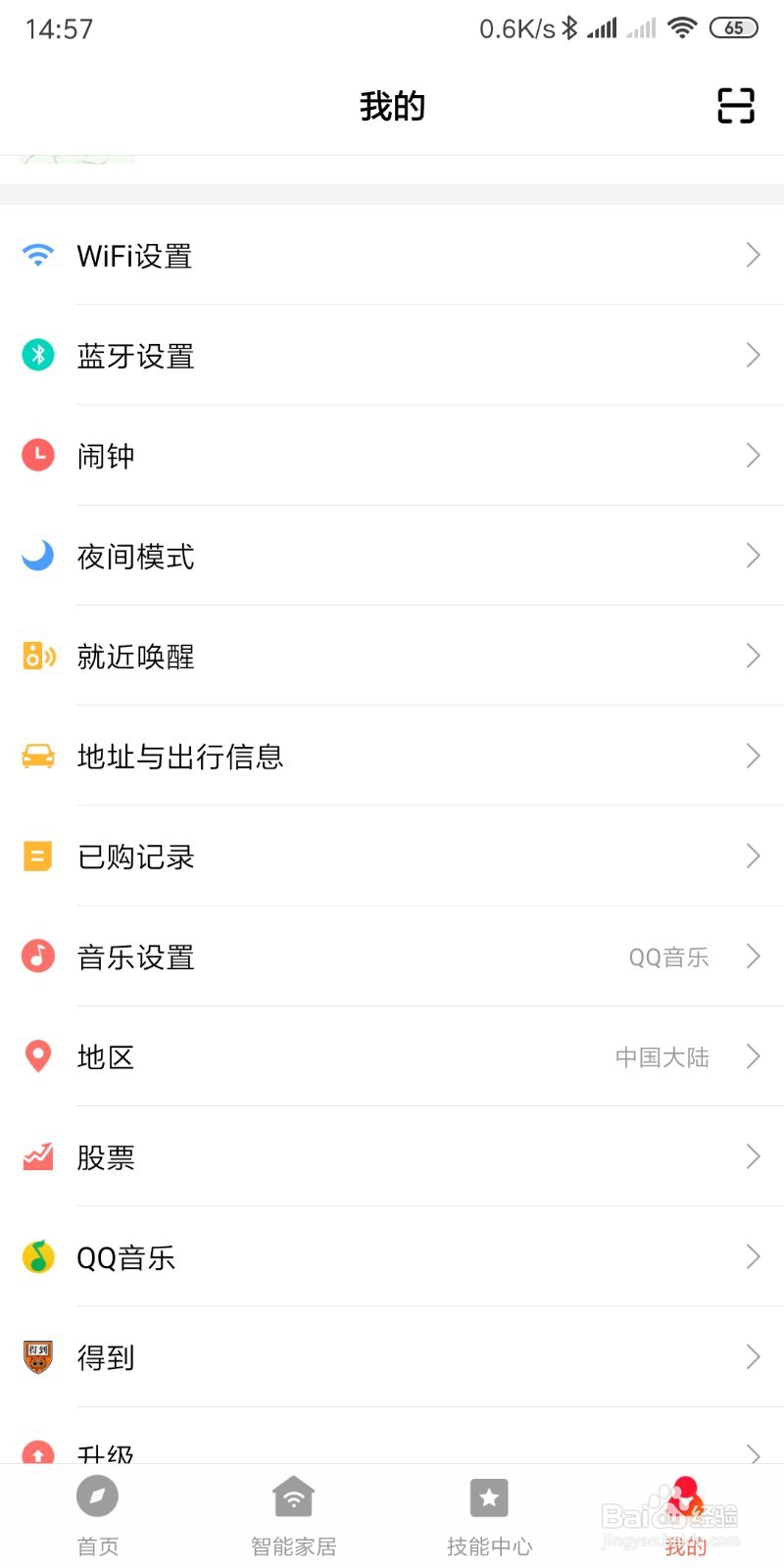Tap the Bluetooth icon for 蓝牙设置

[37, 356]
